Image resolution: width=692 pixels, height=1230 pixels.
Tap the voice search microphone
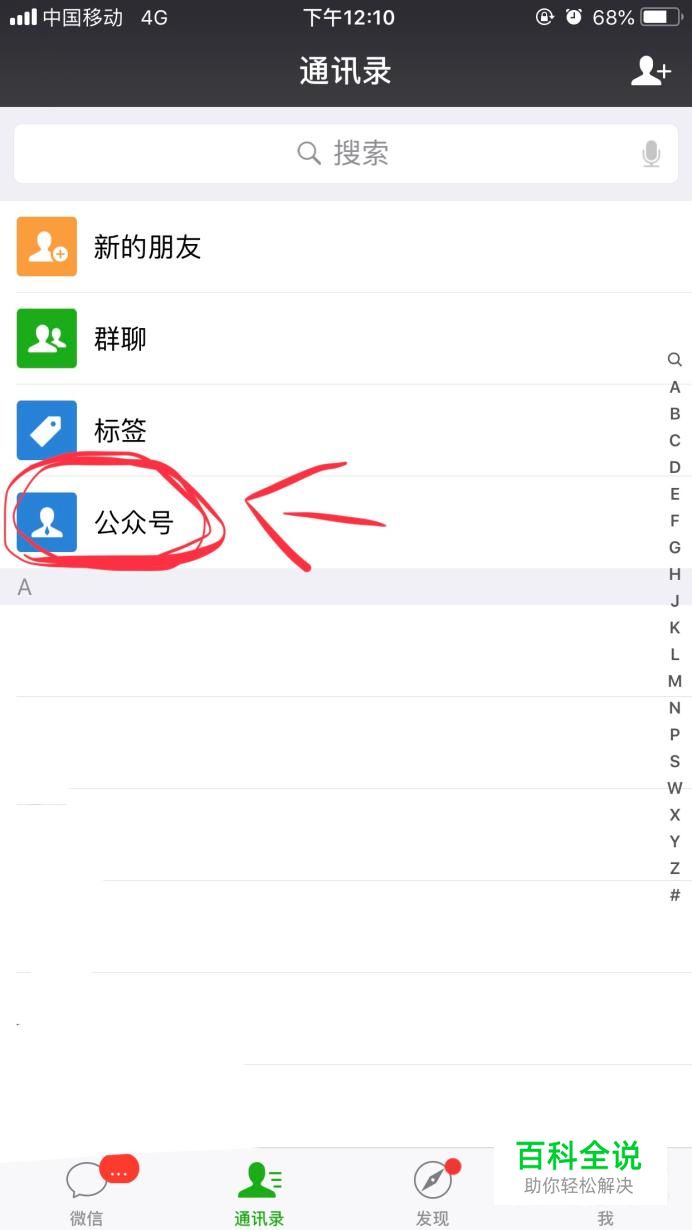coord(651,154)
